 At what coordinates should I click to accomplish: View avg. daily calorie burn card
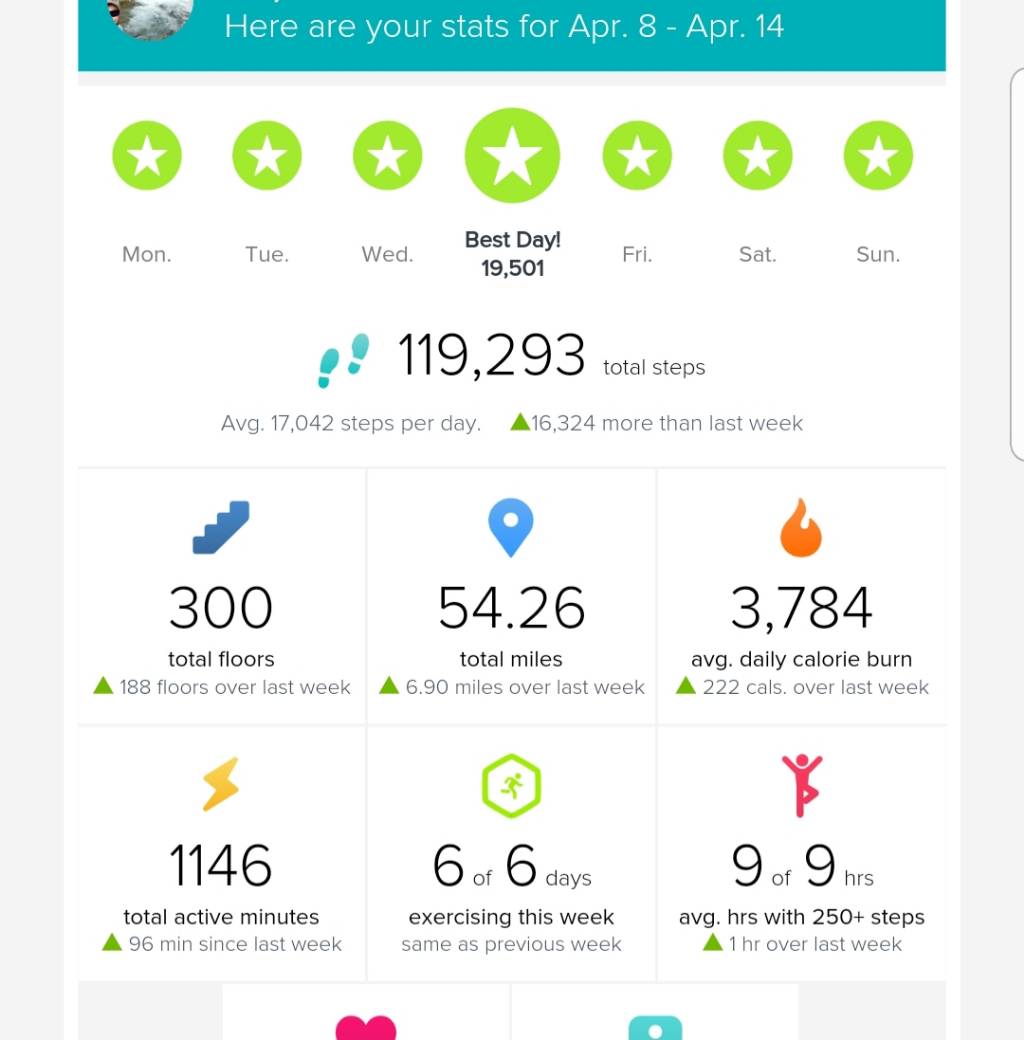tap(801, 597)
